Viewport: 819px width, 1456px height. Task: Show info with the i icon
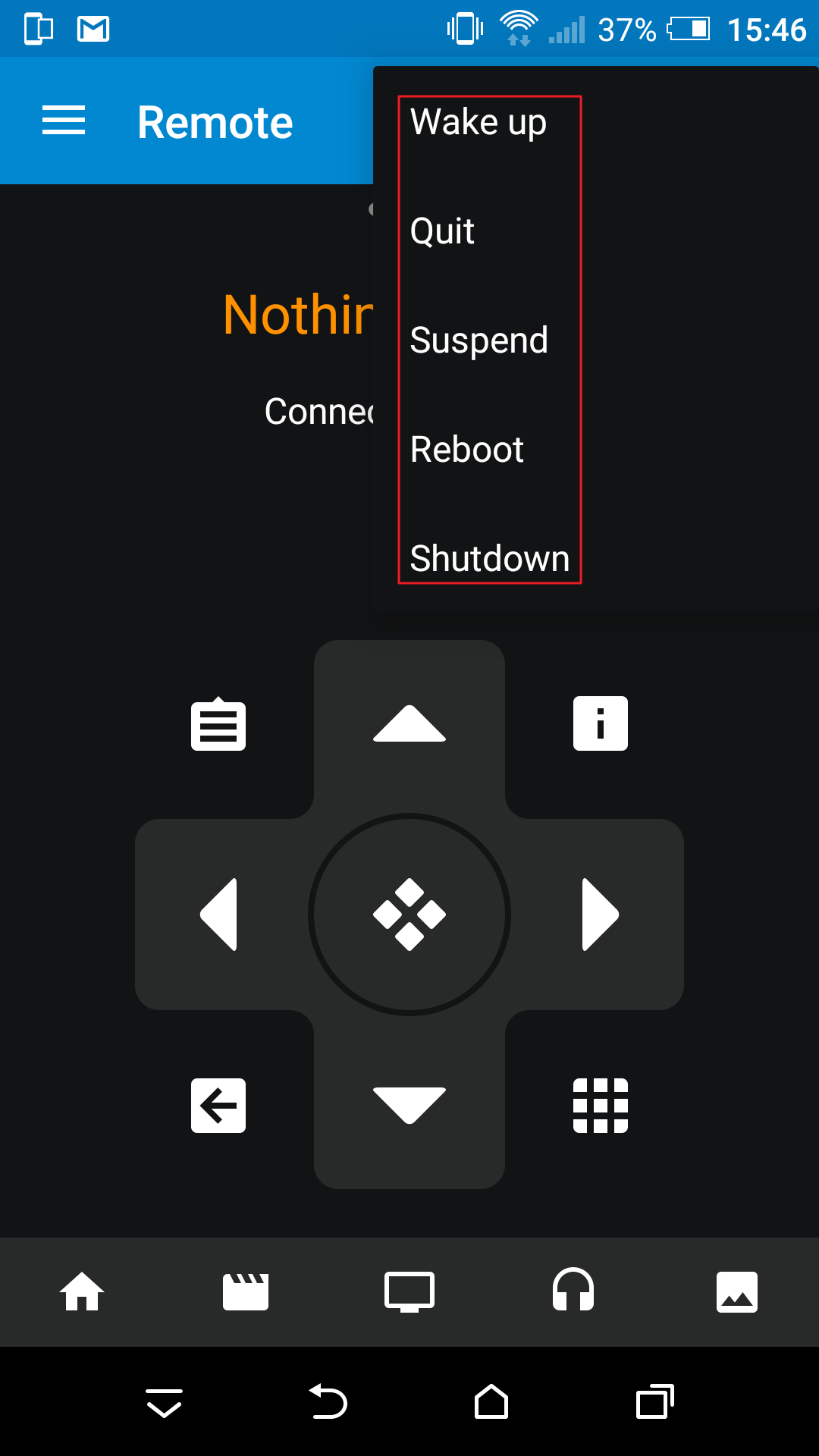click(601, 723)
